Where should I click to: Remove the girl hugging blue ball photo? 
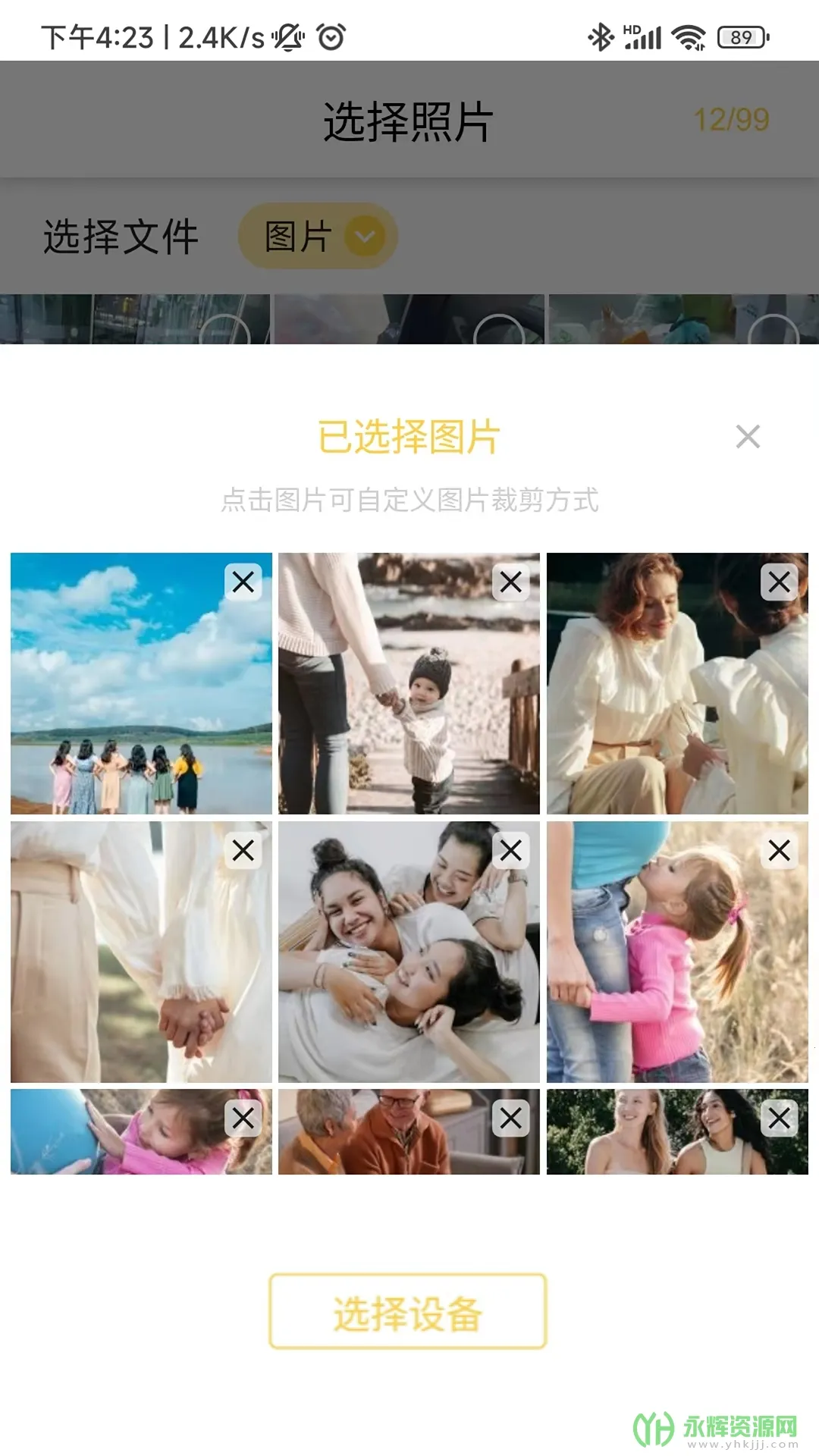pos(243,1118)
